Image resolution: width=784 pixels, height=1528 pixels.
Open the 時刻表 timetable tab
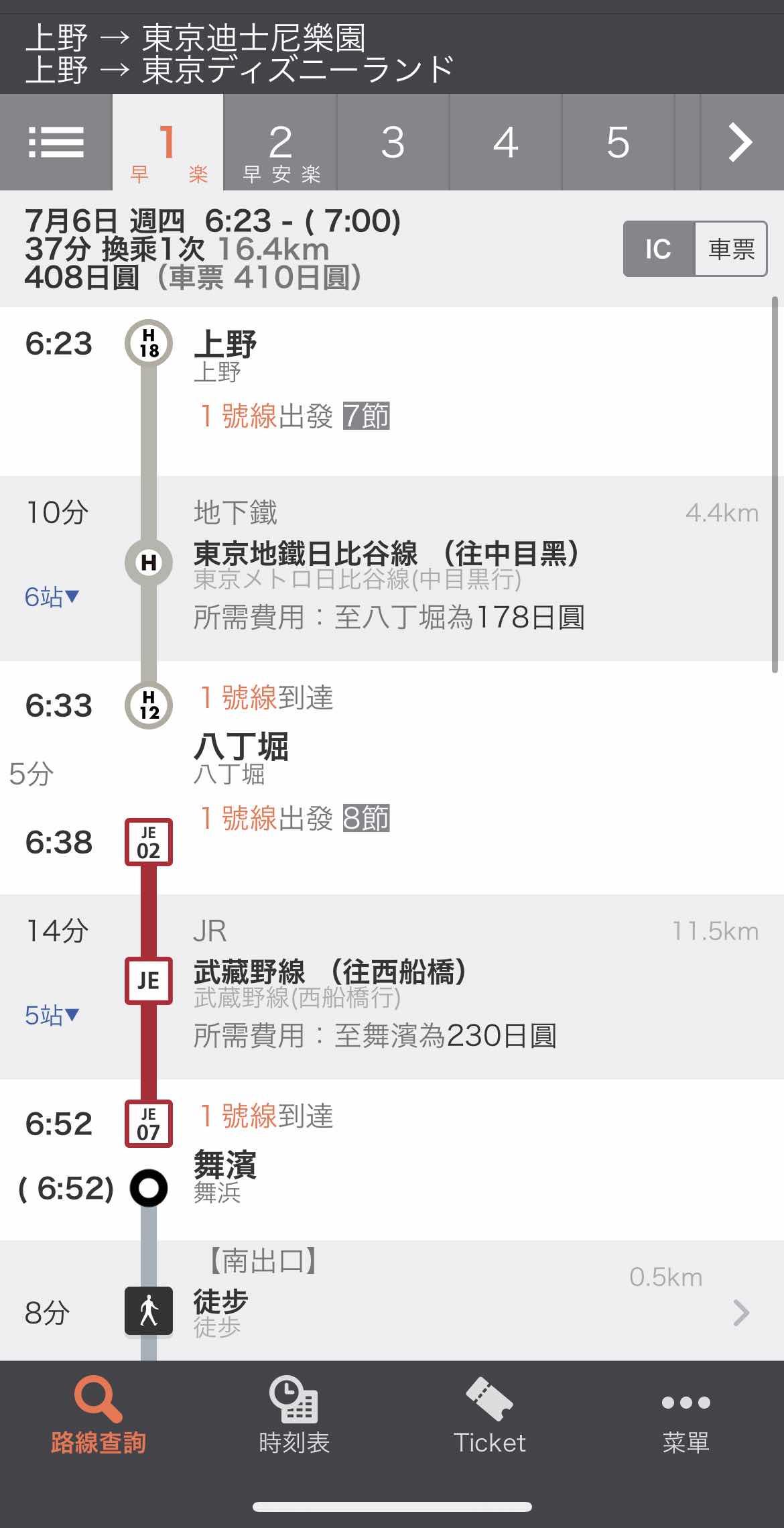click(294, 1416)
